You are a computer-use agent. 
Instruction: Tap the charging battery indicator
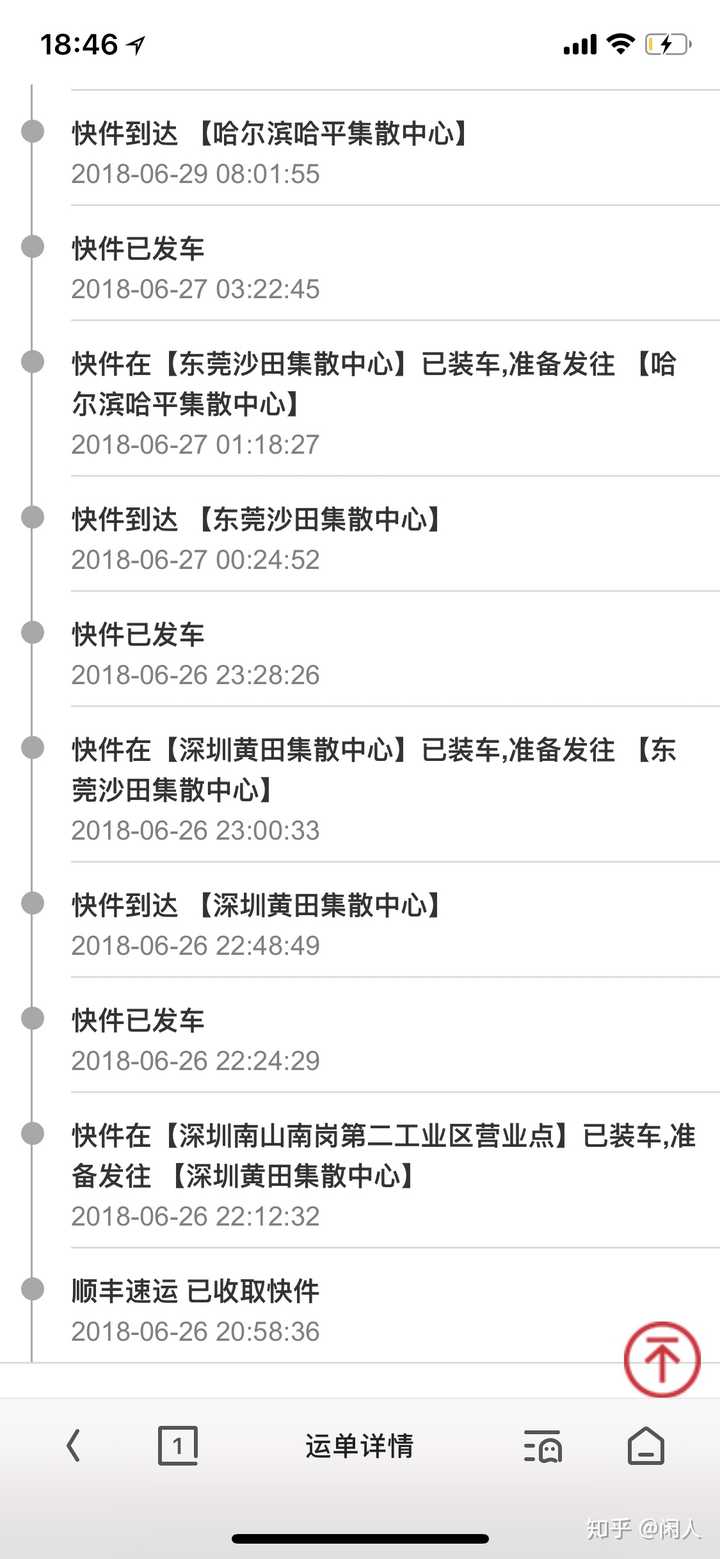(x=668, y=44)
